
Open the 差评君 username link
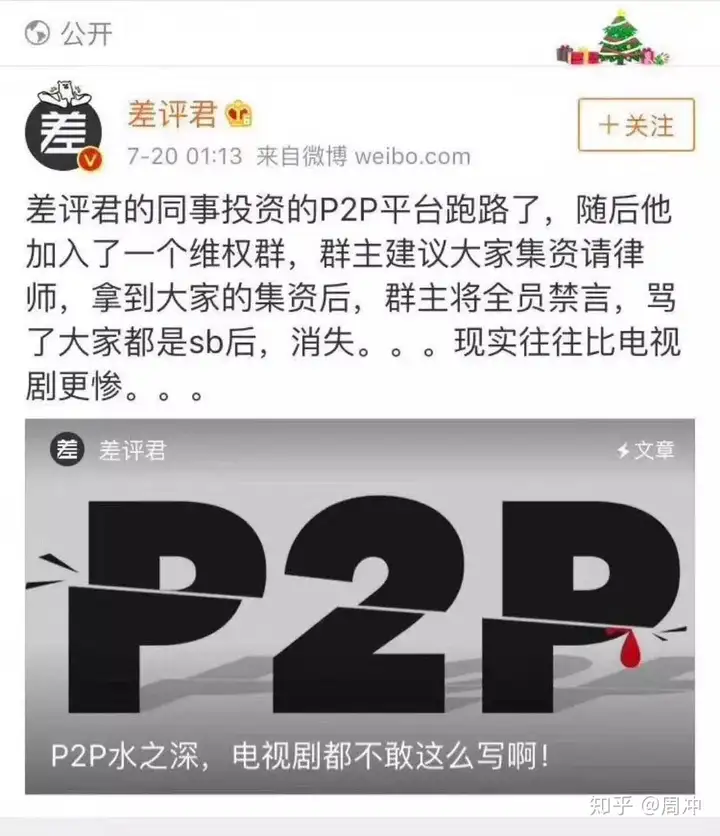click(172, 115)
